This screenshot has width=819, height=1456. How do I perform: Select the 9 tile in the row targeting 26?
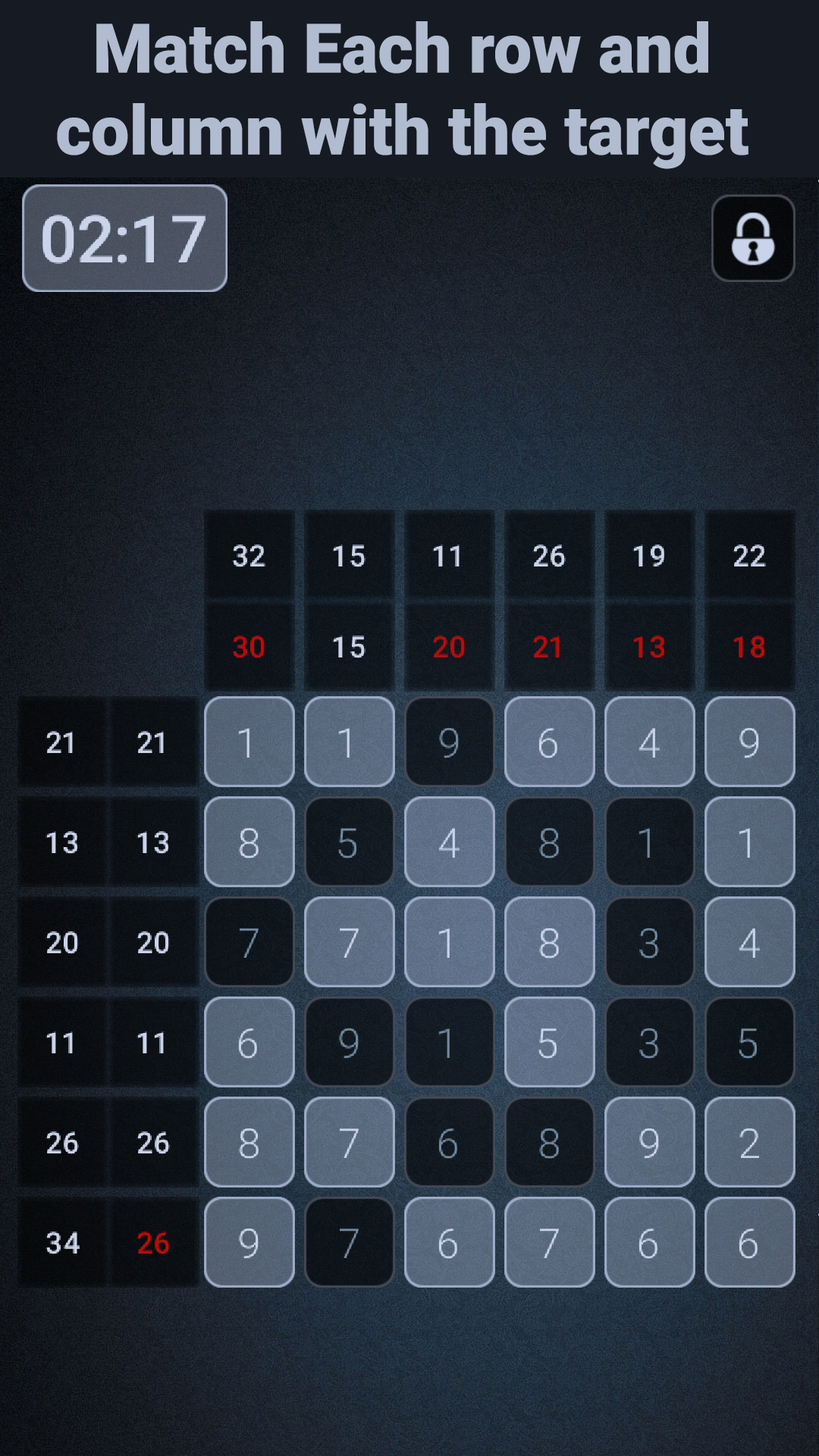pos(649,1142)
